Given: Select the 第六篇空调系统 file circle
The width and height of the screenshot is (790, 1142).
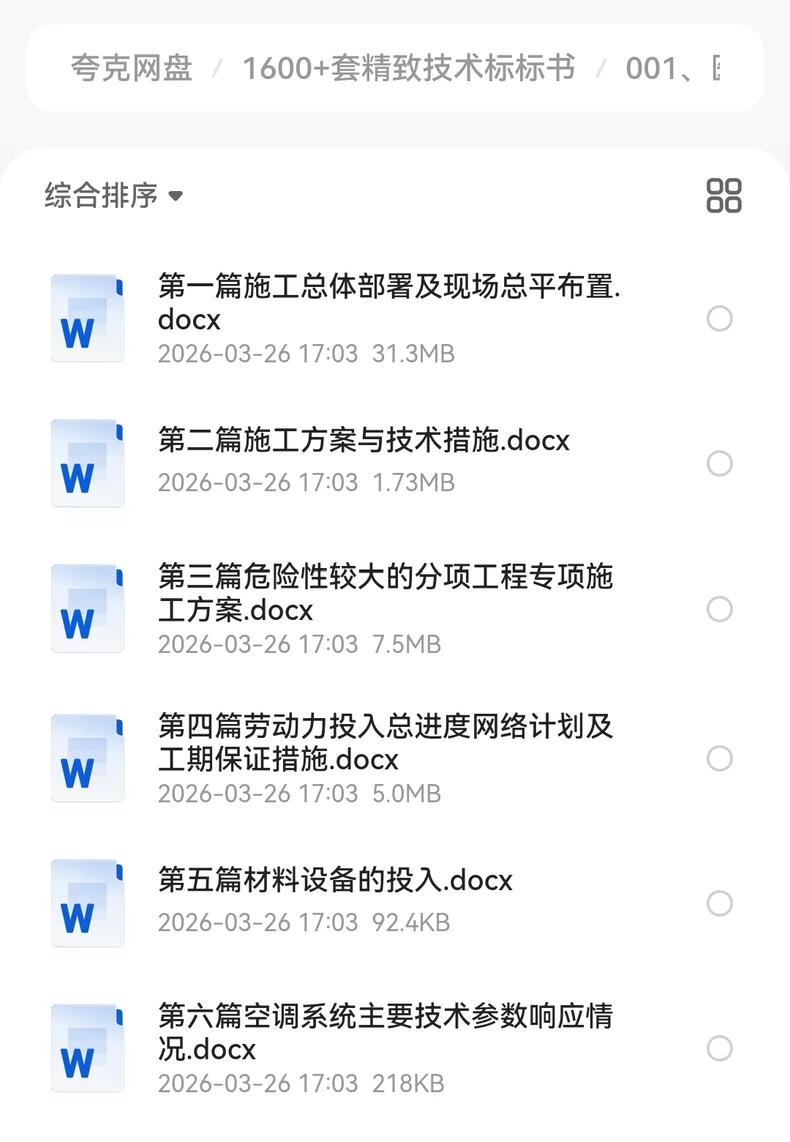Looking at the screenshot, I should 720,1049.
